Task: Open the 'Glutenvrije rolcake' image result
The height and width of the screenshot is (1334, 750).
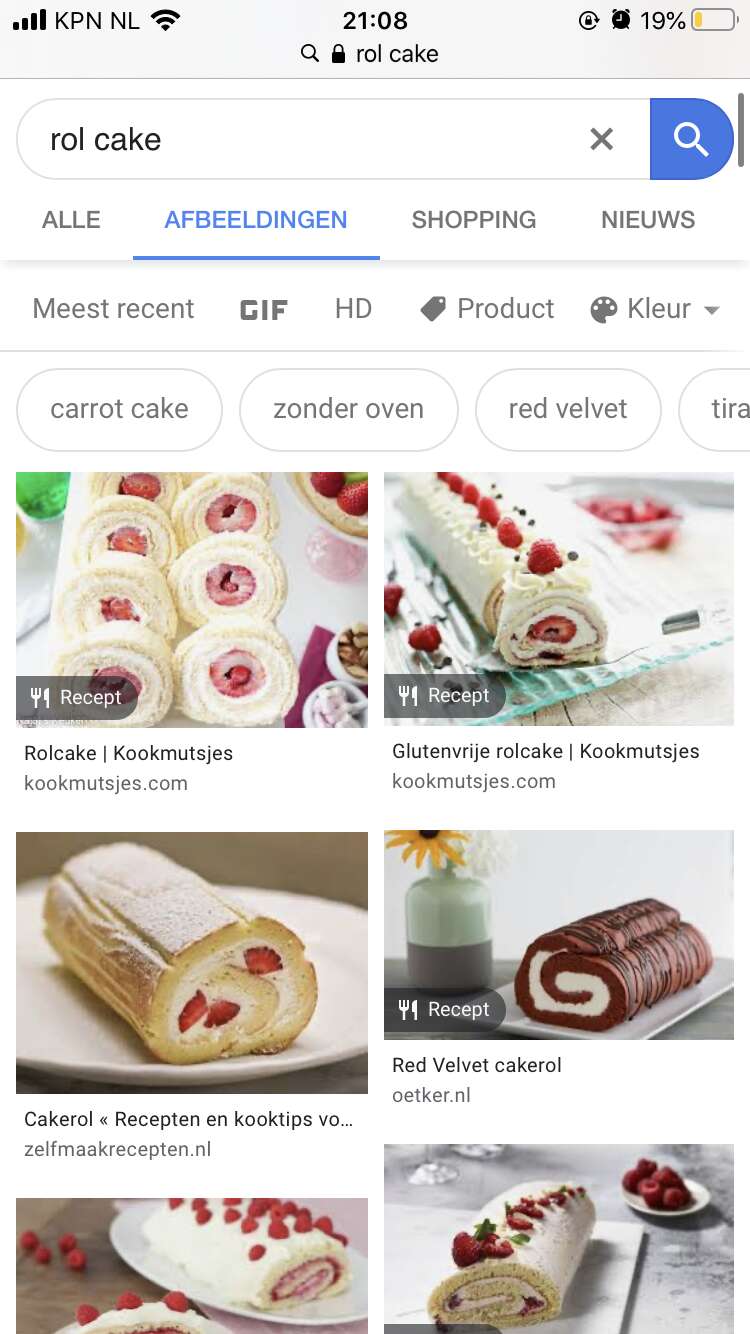Action: click(x=558, y=598)
